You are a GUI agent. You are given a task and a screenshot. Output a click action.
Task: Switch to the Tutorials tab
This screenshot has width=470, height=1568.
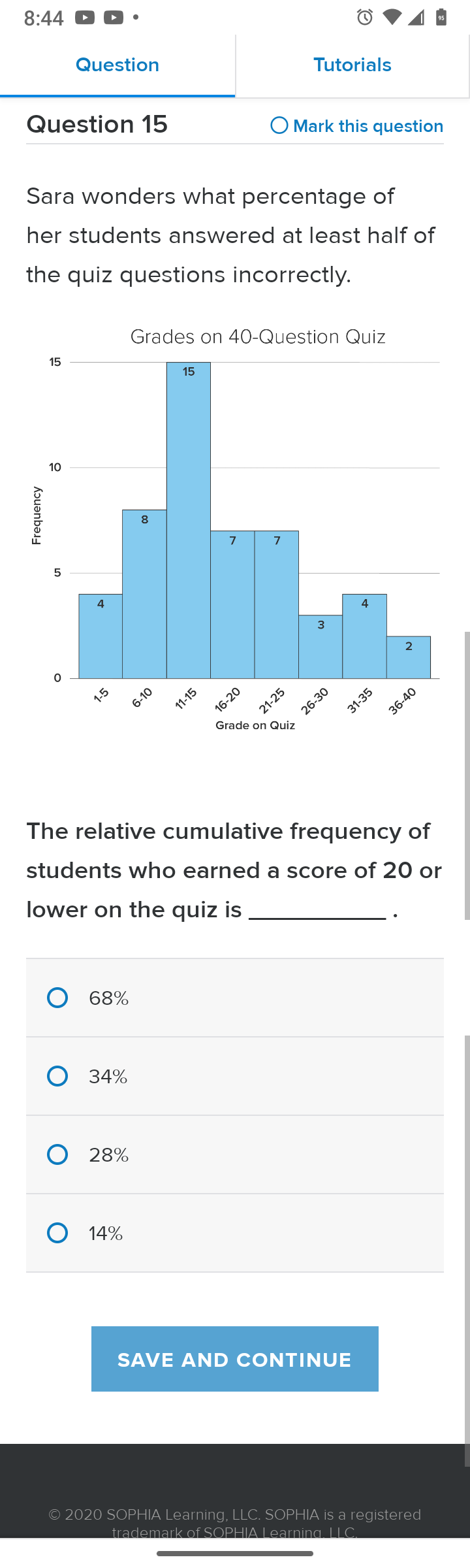coord(352,65)
